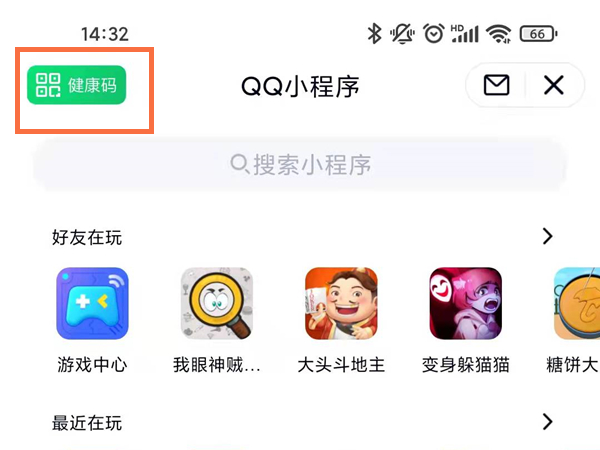
Task: Launch the 我眼神贼 game
Action: point(217,304)
